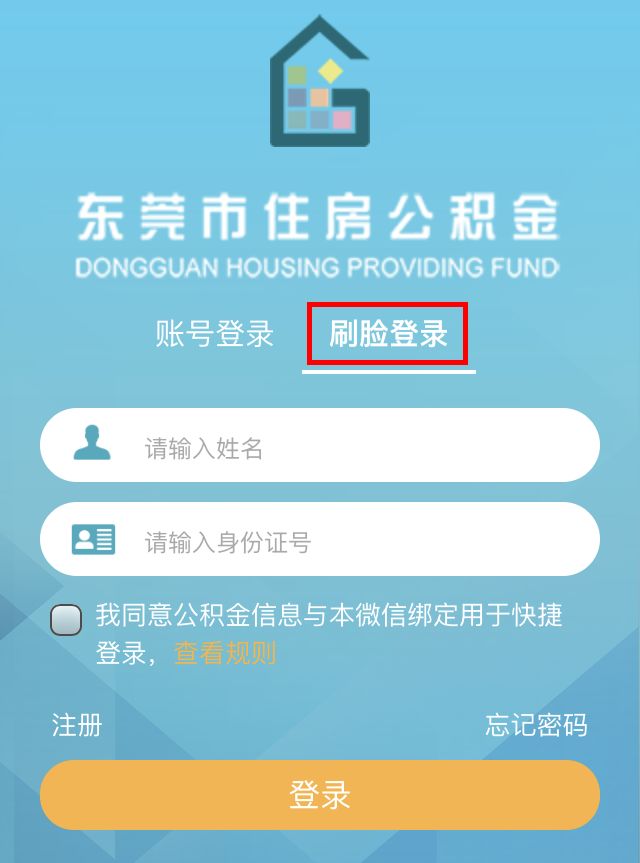Open 忘记密码 to recover password
The height and width of the screenshot is (863, 640).
point(536,725)
